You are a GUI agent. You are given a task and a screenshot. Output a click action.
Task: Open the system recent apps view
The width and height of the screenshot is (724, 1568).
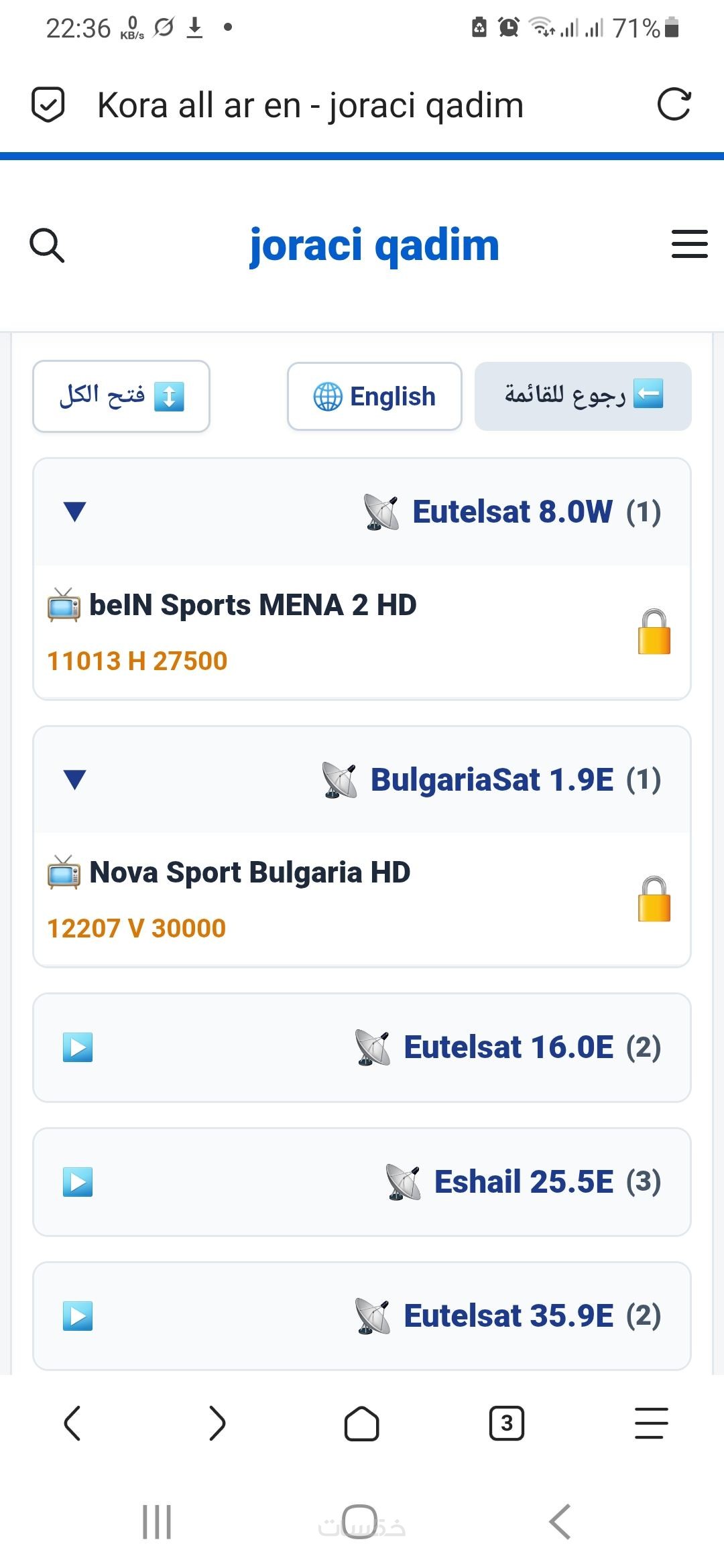click(x=157, y=1522)
